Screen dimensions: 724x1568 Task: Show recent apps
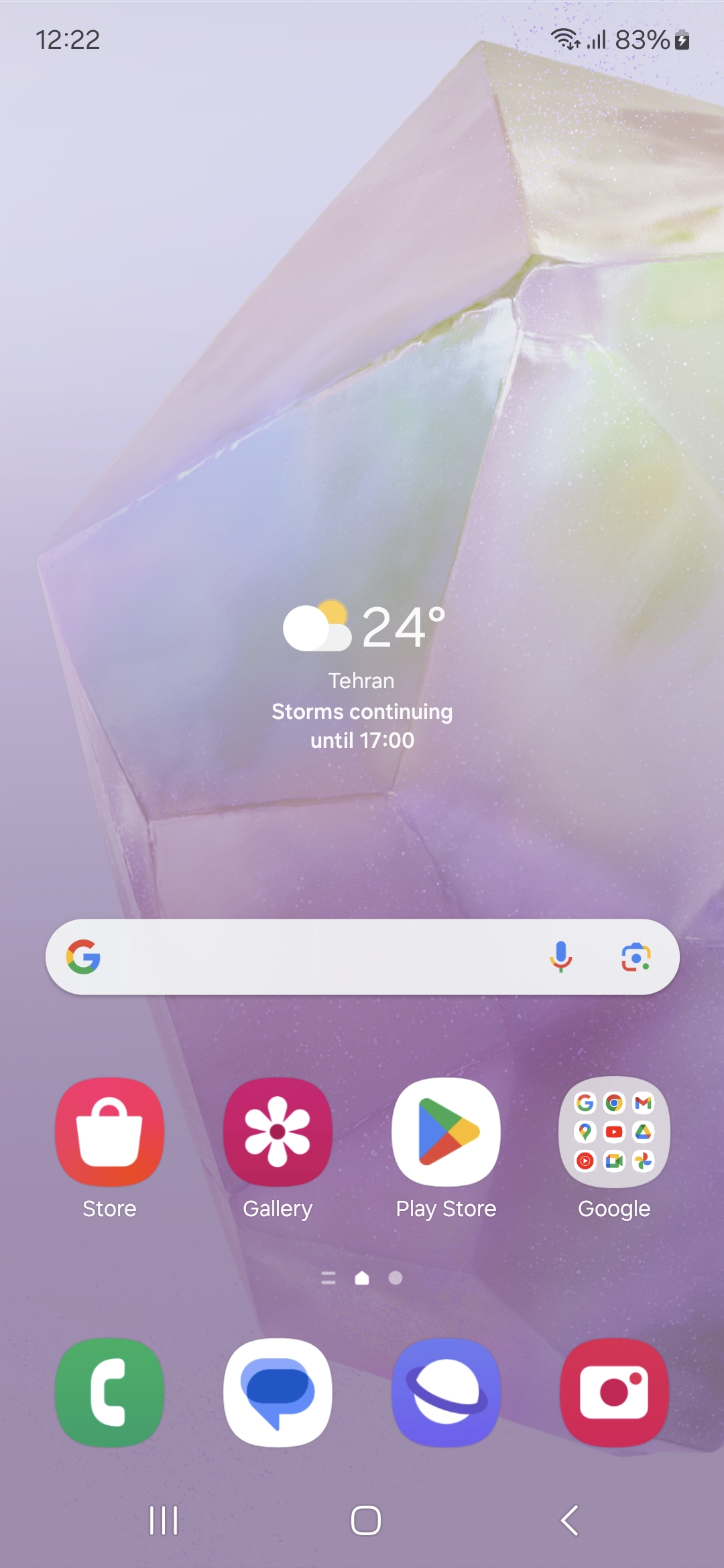pos(164,1520)
